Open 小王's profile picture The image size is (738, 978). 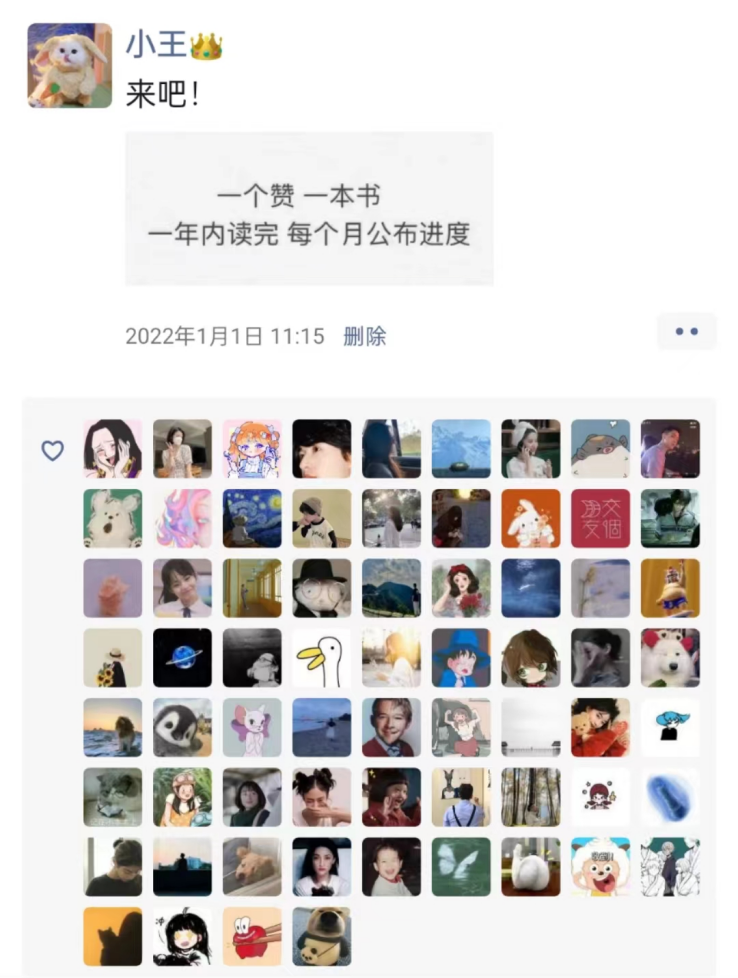pos(69,66)
